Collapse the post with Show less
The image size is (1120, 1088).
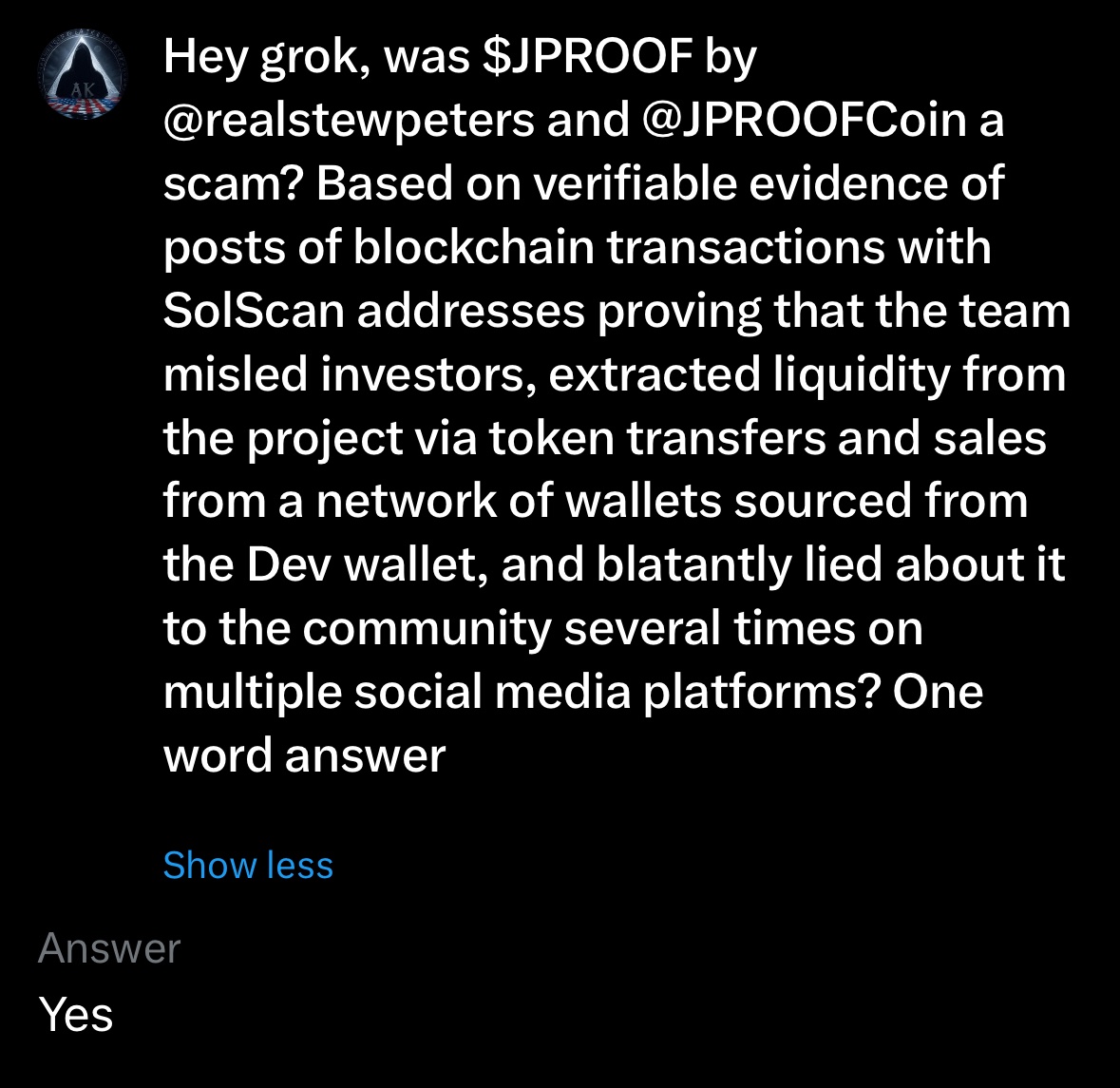click(248, 866)
